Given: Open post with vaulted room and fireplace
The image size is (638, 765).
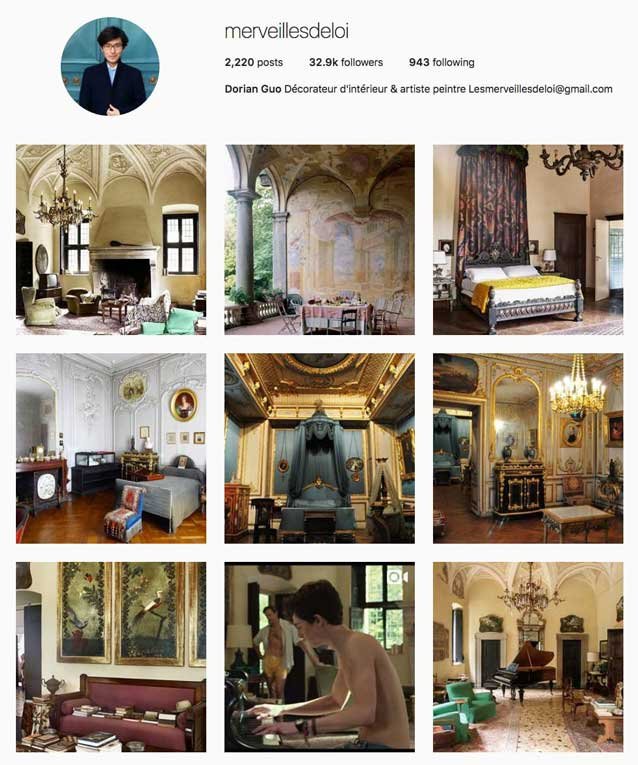Looking at the screenshot, I should pos(111,239).
